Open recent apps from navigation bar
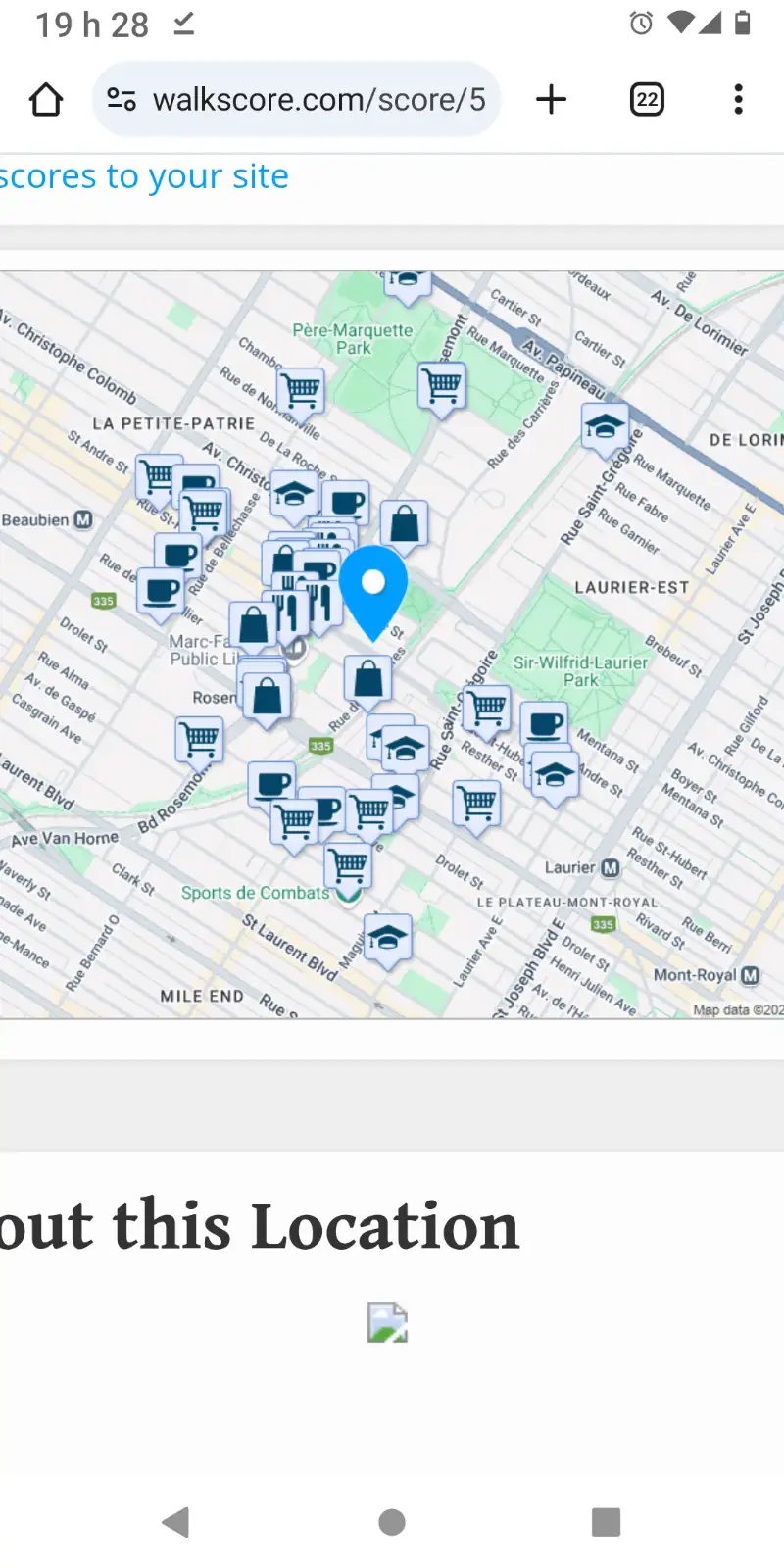This screenshot has height=1568, width=784. click(x=607, y=1522)
